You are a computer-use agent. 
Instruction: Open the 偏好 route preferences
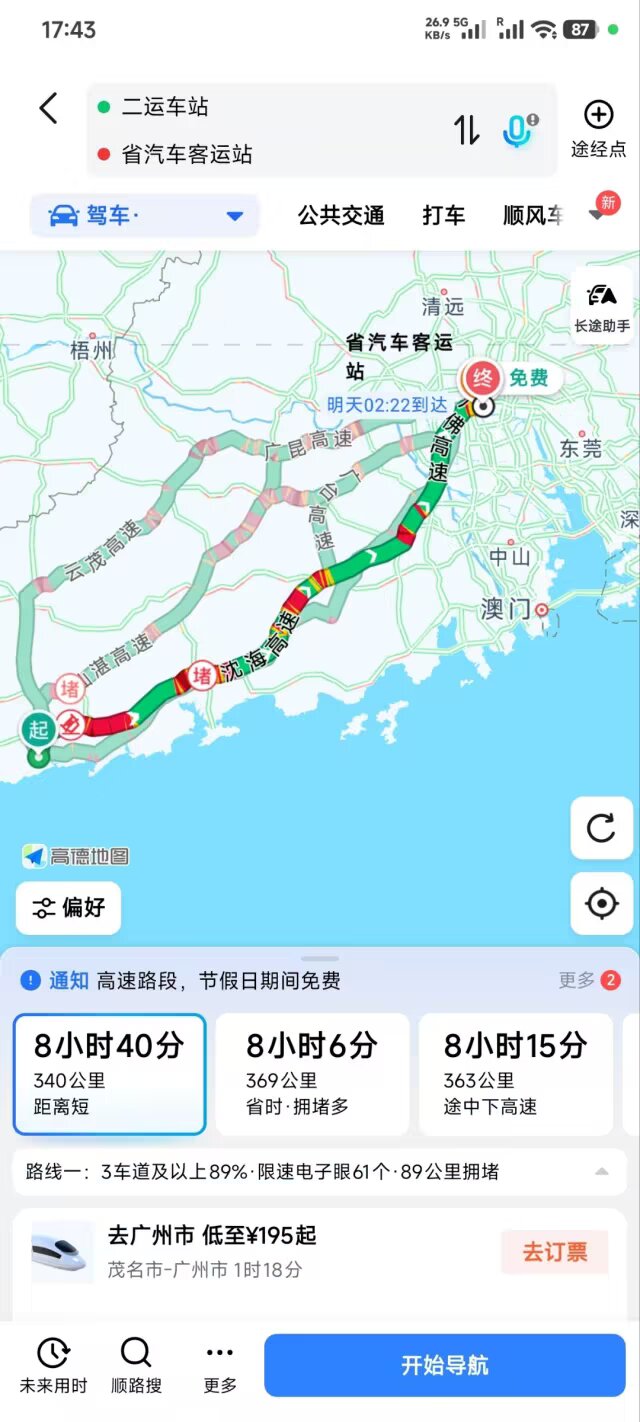pos(69,908)
